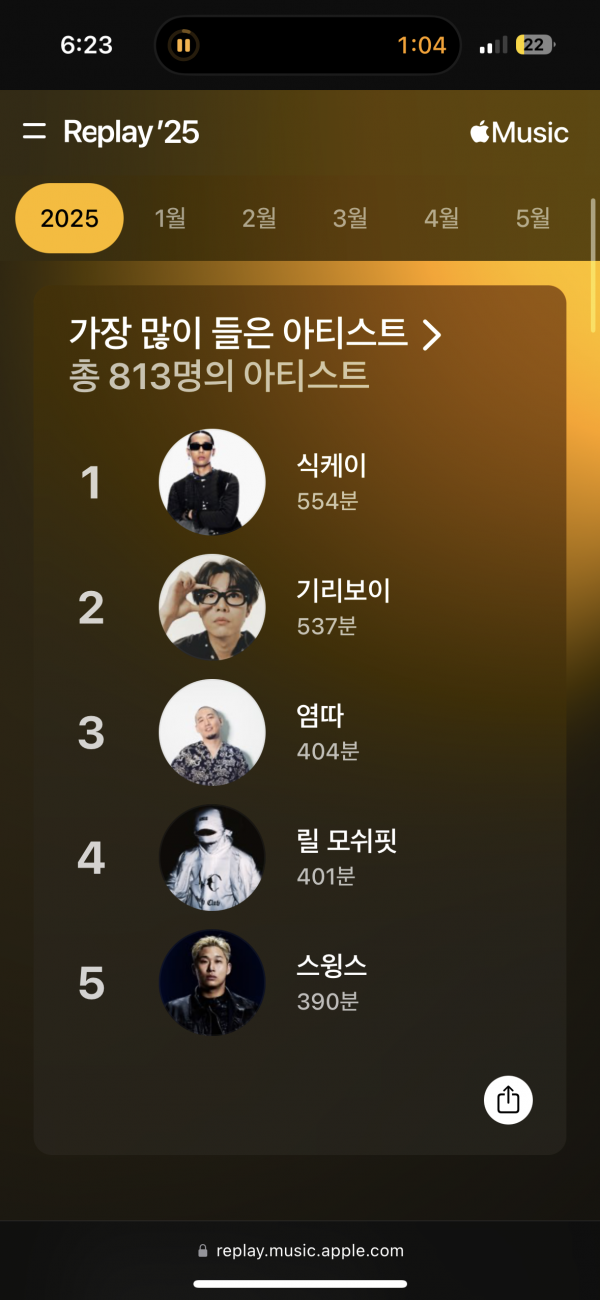Switch to the 5월 tab
Viewport: 600px width, 1300px height.
[x=533, y=218]
